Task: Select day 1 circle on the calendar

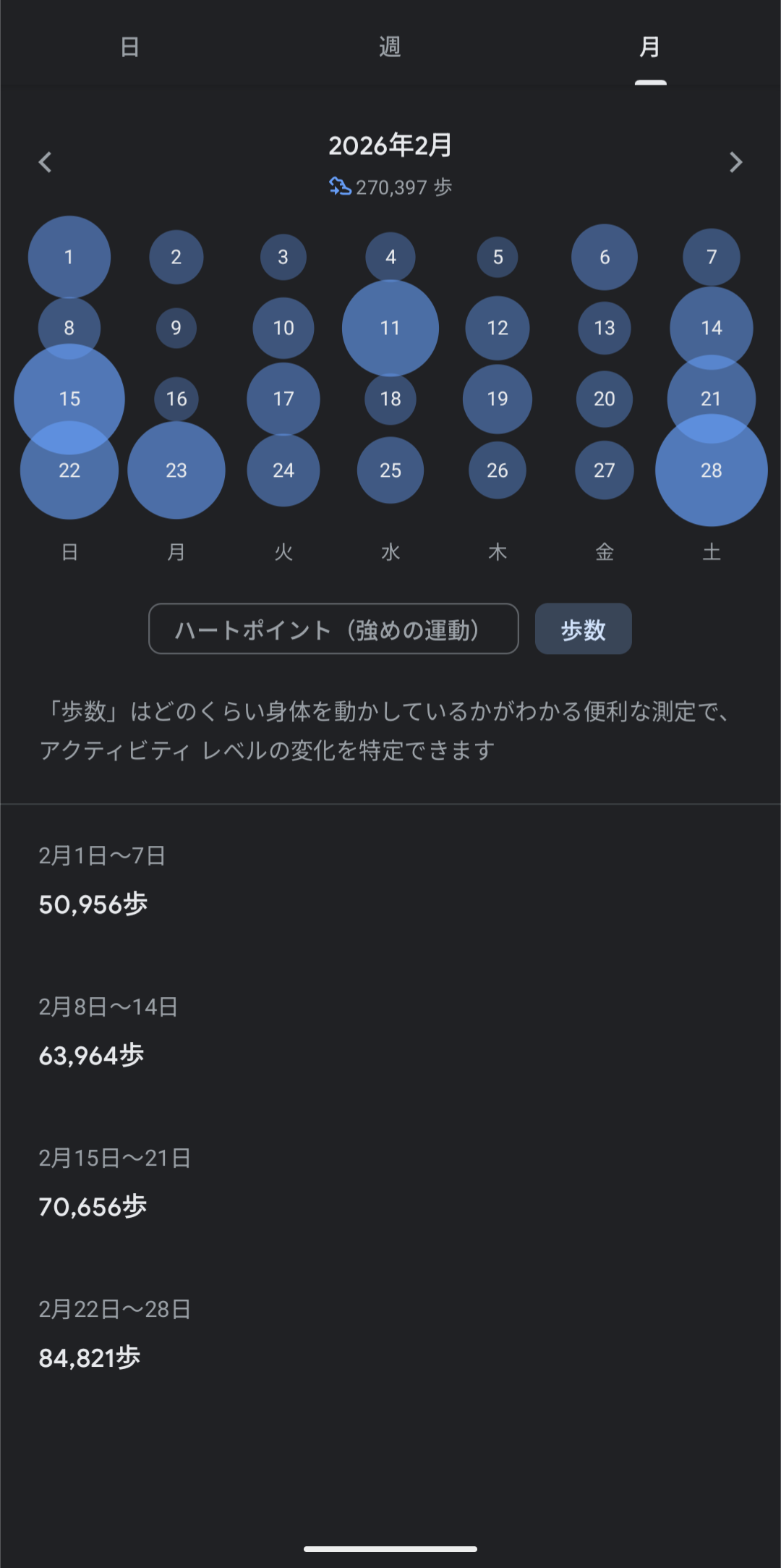Action: [x=69, y=257]
